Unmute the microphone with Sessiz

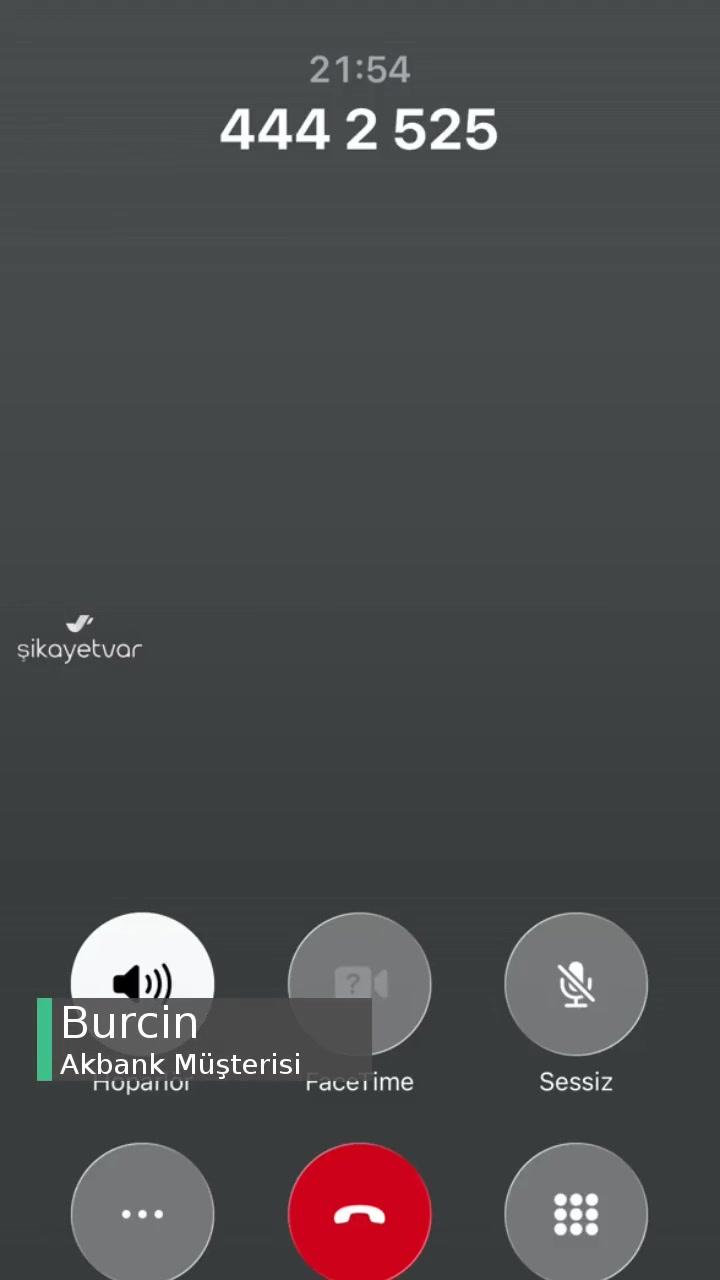pos(576,984)
